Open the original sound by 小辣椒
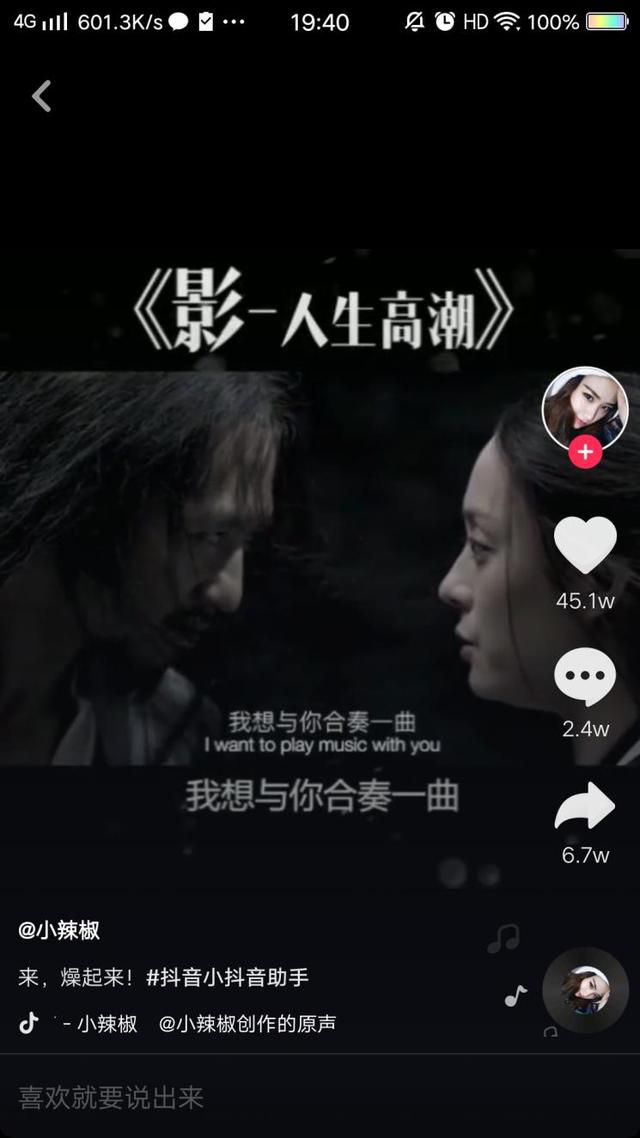This screenshot has width=640, height=1138. click(x=247, y=1024)
